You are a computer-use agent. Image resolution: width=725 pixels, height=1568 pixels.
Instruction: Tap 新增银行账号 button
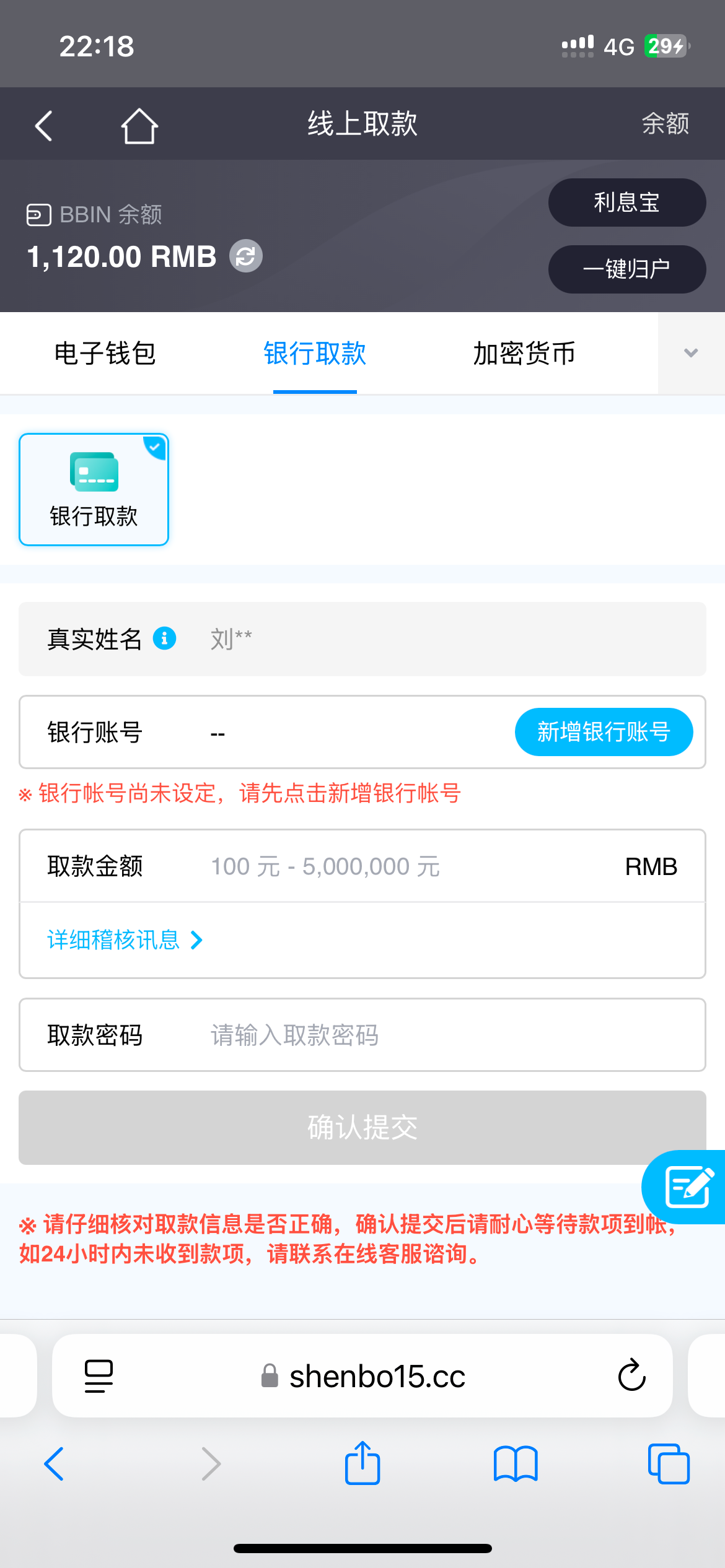coord(604,732)
